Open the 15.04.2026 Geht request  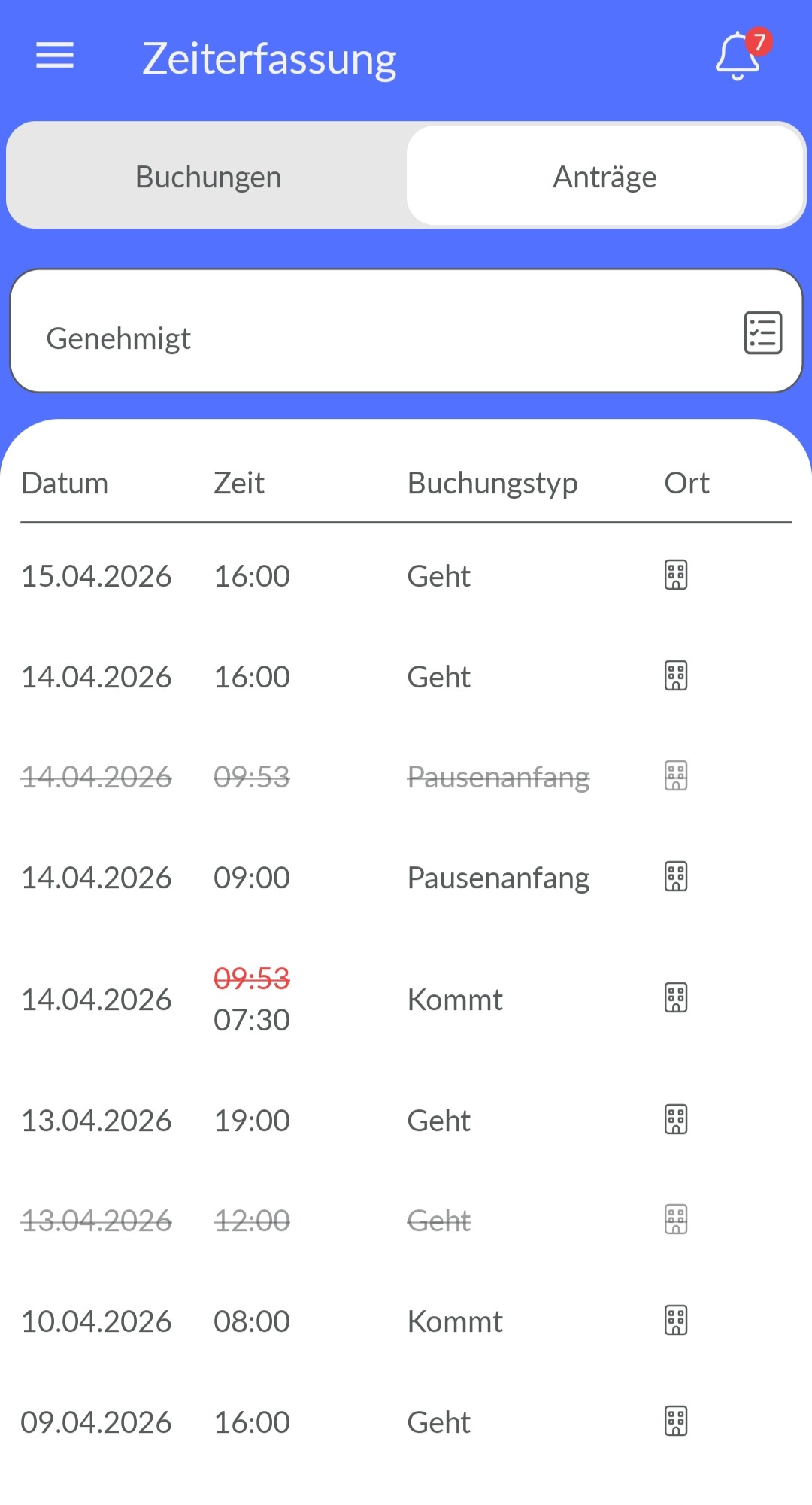(406, 576)
